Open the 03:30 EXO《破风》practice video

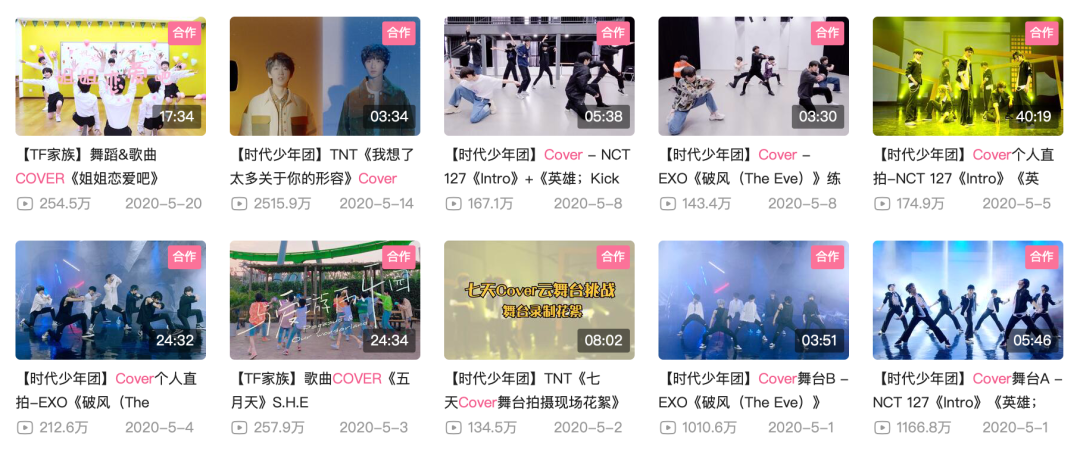pos(753,76)
